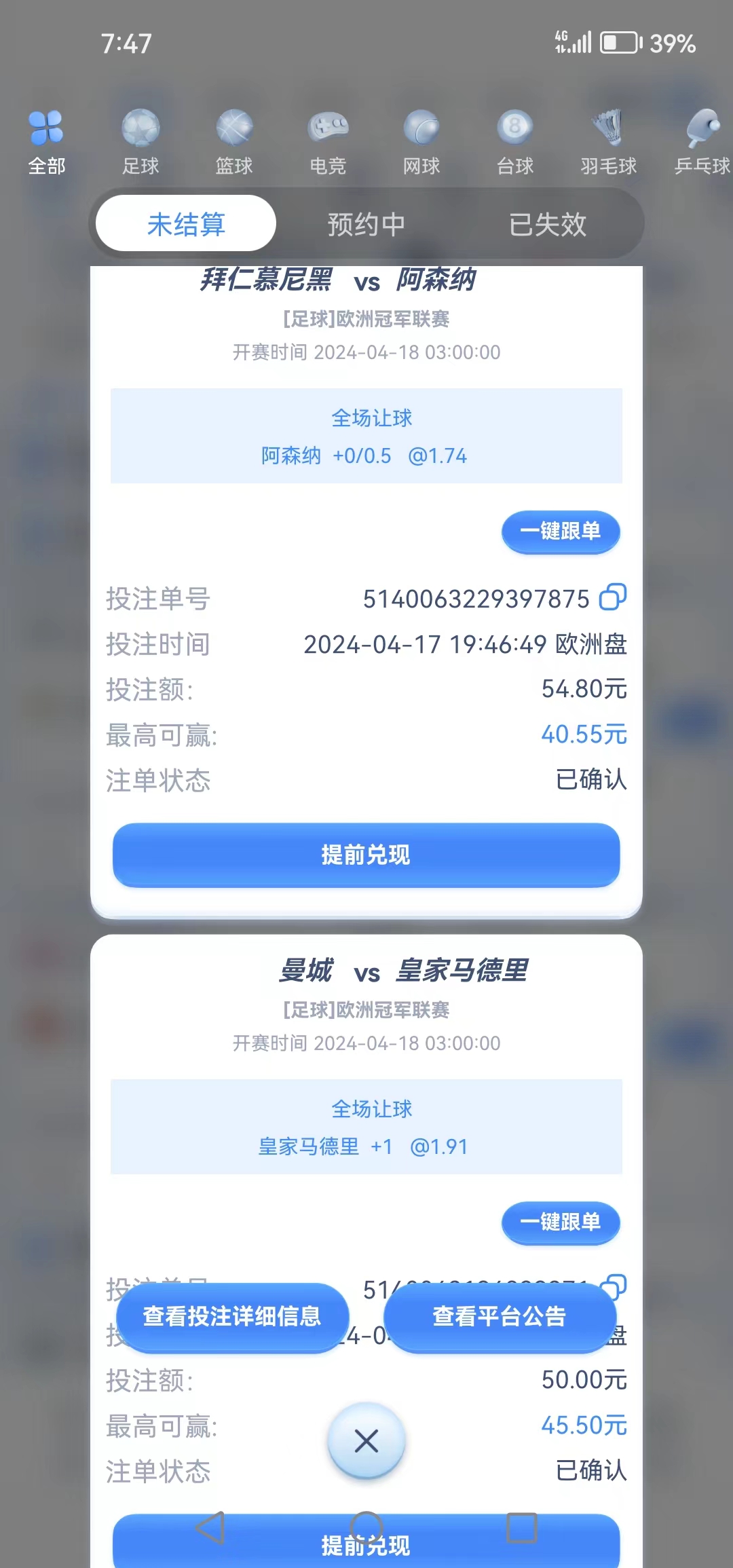Cash out early on the 拜仁慕尼黑 bet
Screen dimensions: 733x1568
coord(366,855)
